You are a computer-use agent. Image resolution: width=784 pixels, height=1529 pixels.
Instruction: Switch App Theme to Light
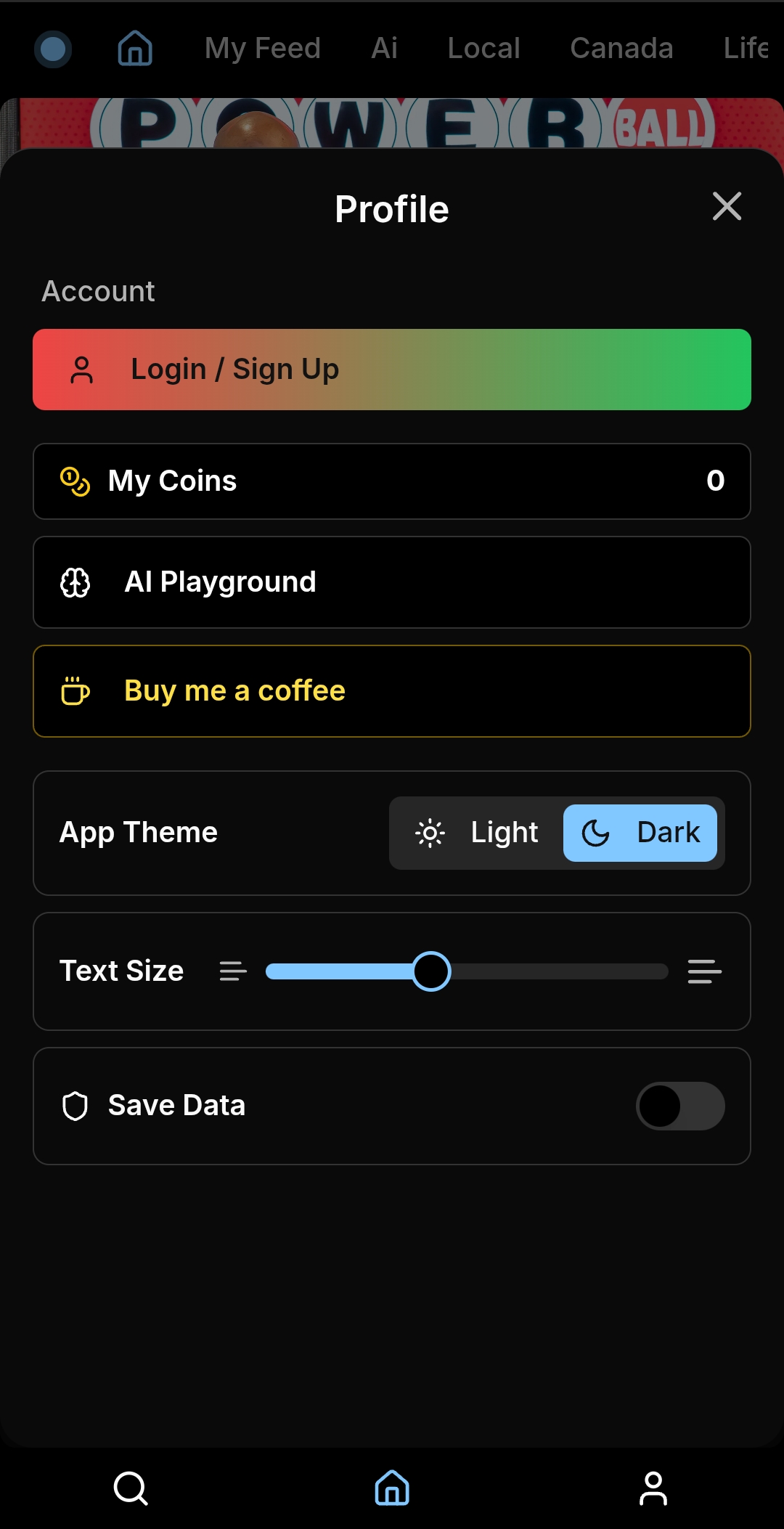pyautogui.click(x=477, y=833)
